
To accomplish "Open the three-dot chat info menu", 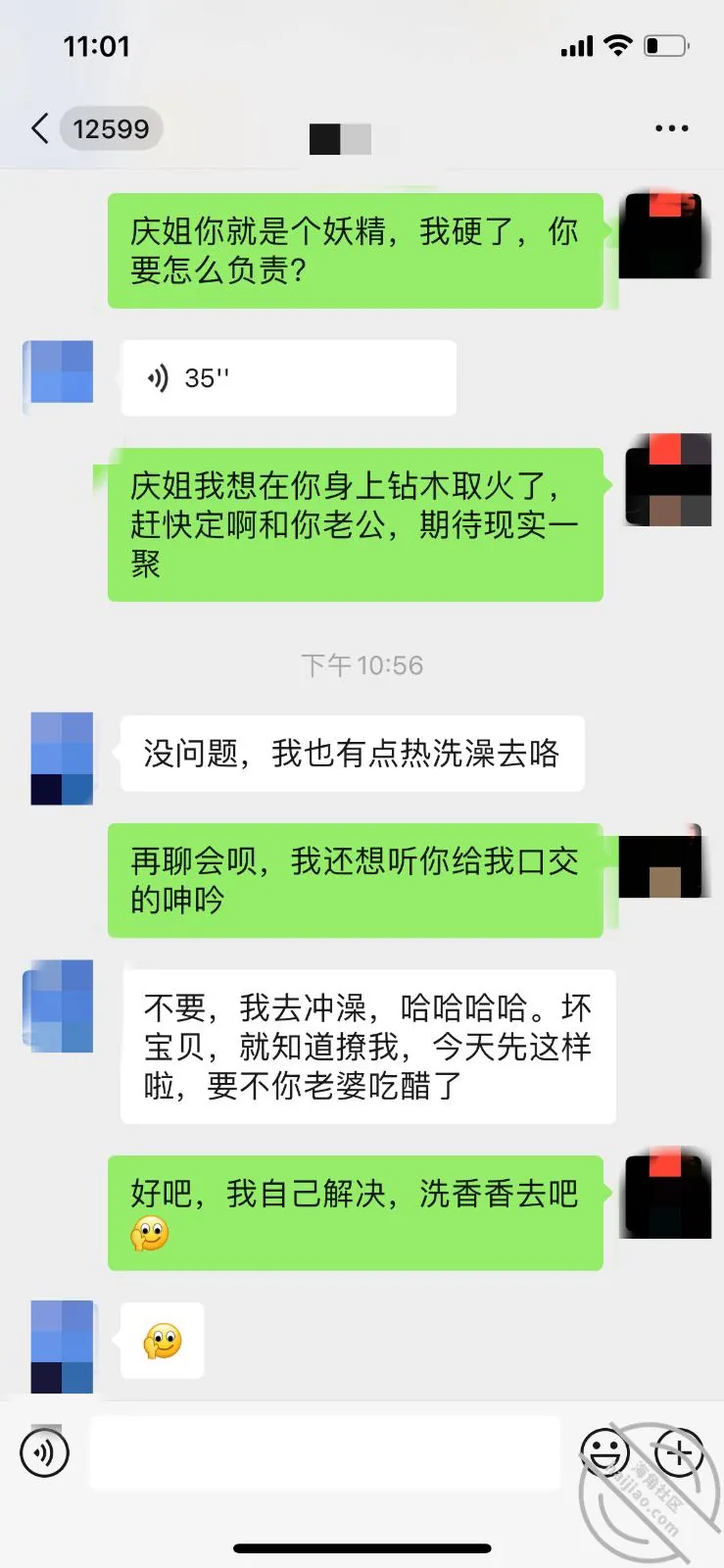I will [x=671, y=128].
